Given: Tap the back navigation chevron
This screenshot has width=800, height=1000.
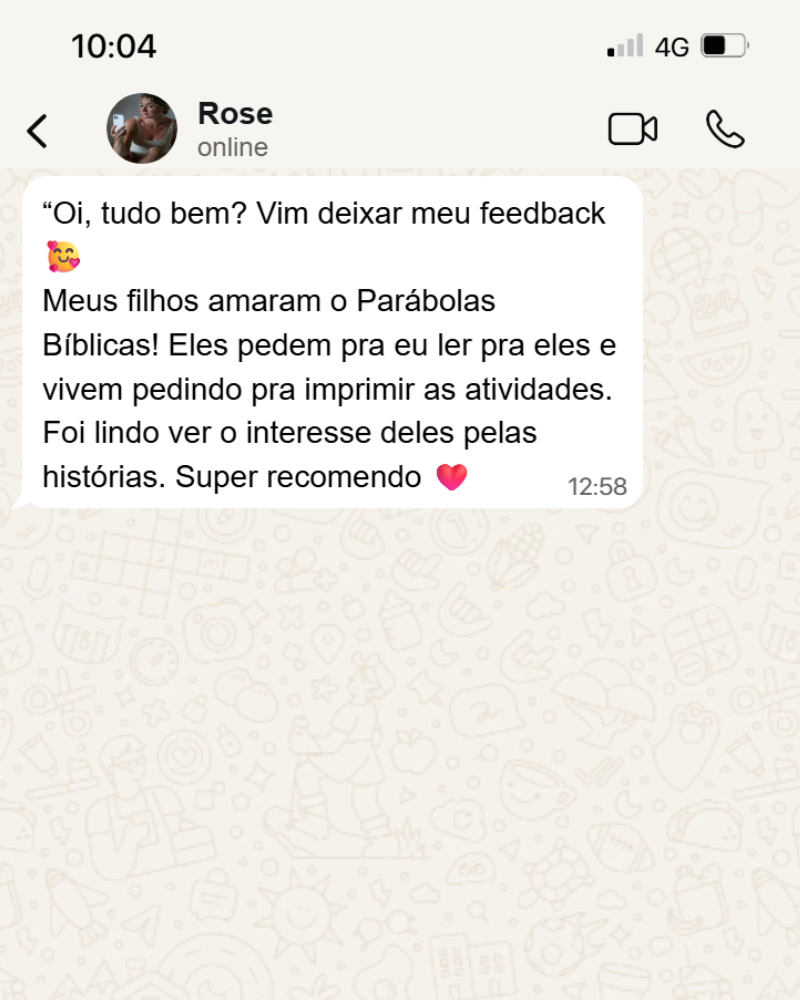Looking at the screenshot, I should click(x=37, y=130).
